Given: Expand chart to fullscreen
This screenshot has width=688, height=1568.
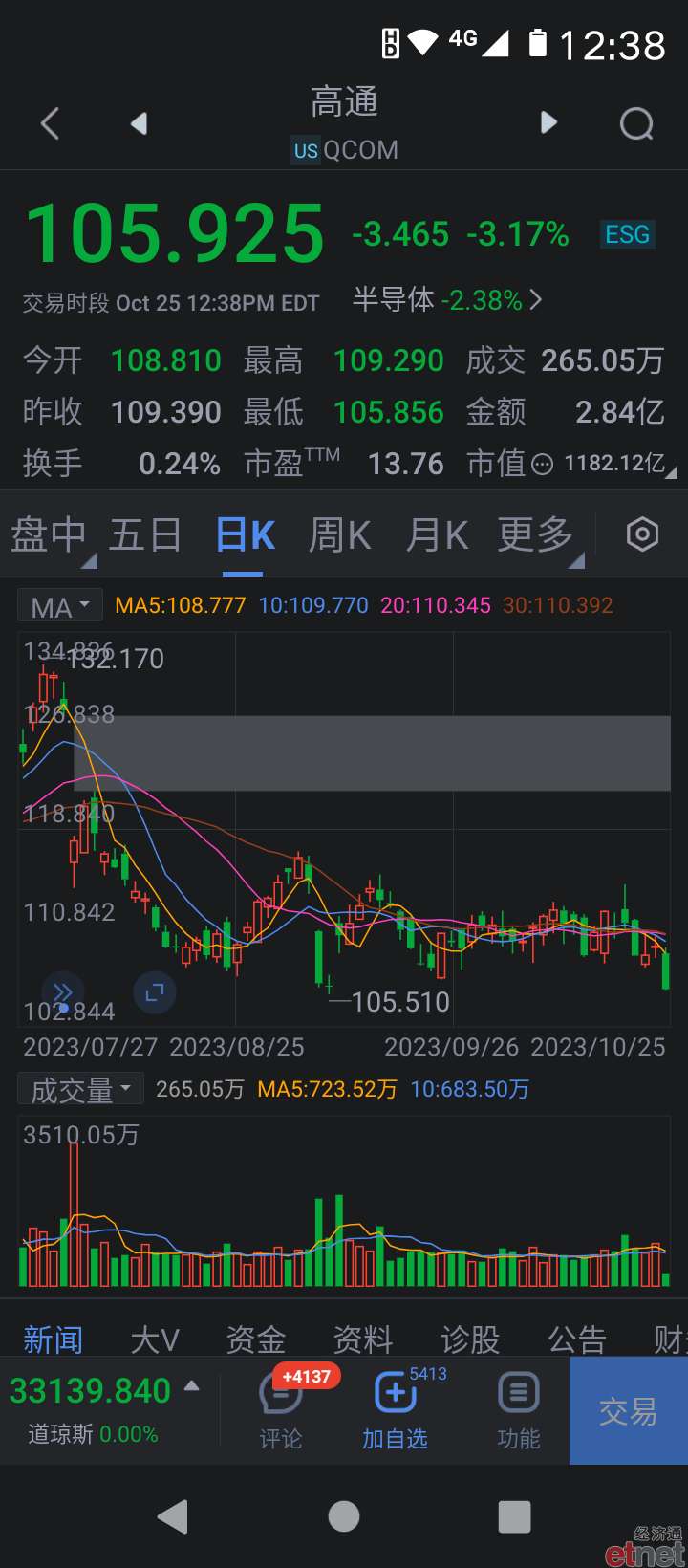Looking at the screenshot, I should pyautogui.click(x=154, y=993).
